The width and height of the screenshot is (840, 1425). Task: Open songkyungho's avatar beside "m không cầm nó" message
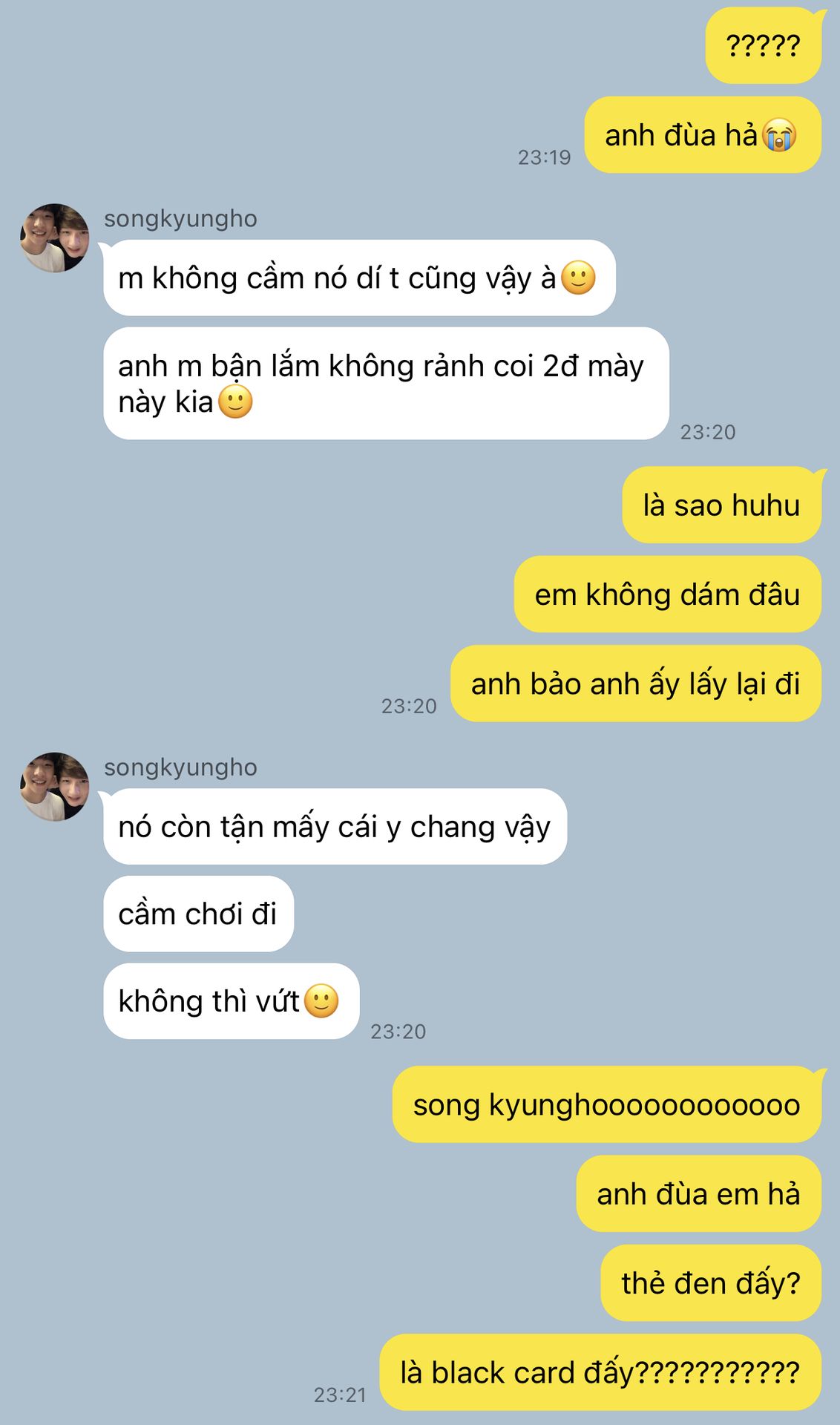coord(54,238)
